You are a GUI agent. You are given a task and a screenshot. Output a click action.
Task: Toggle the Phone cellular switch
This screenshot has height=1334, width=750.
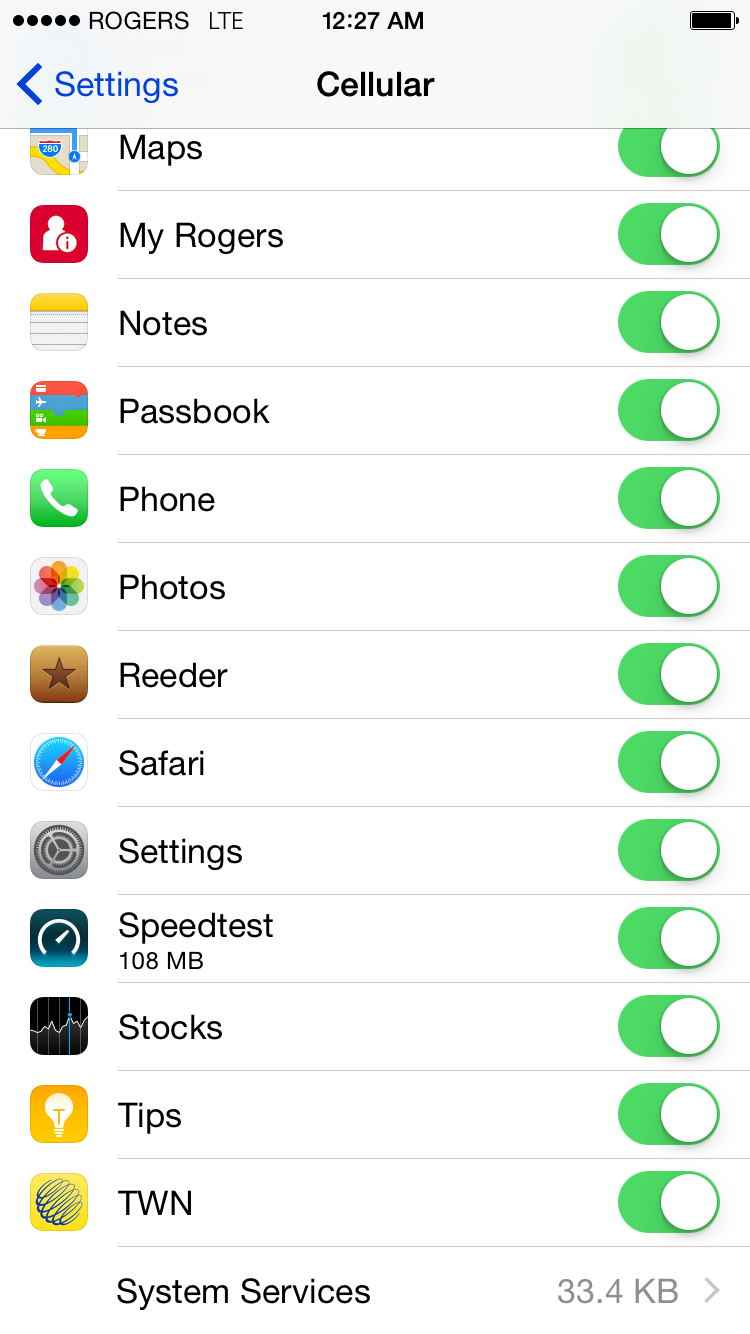pyautogui.click(x=669, y=499)
